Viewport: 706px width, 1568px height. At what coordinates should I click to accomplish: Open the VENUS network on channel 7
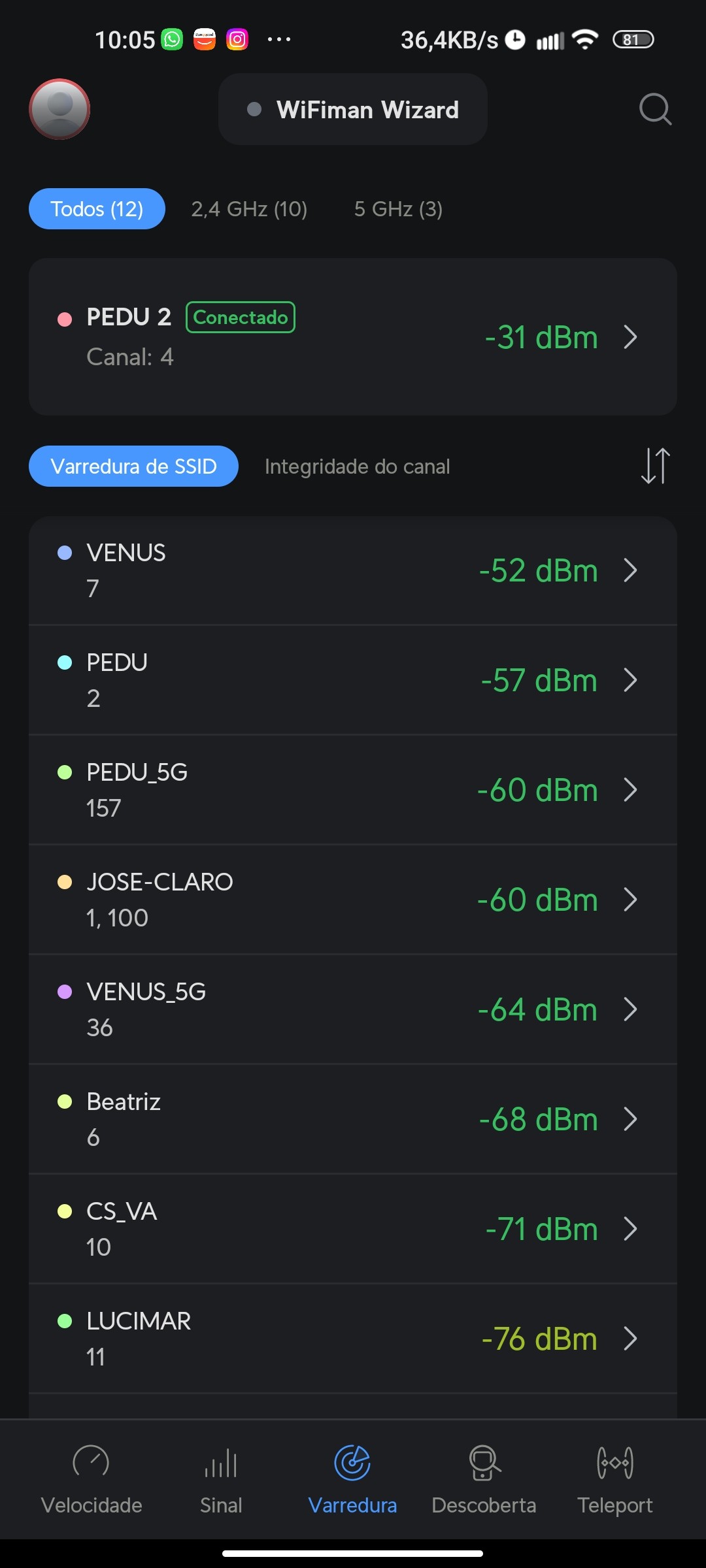pyautogui.click(x=353, y=570)
